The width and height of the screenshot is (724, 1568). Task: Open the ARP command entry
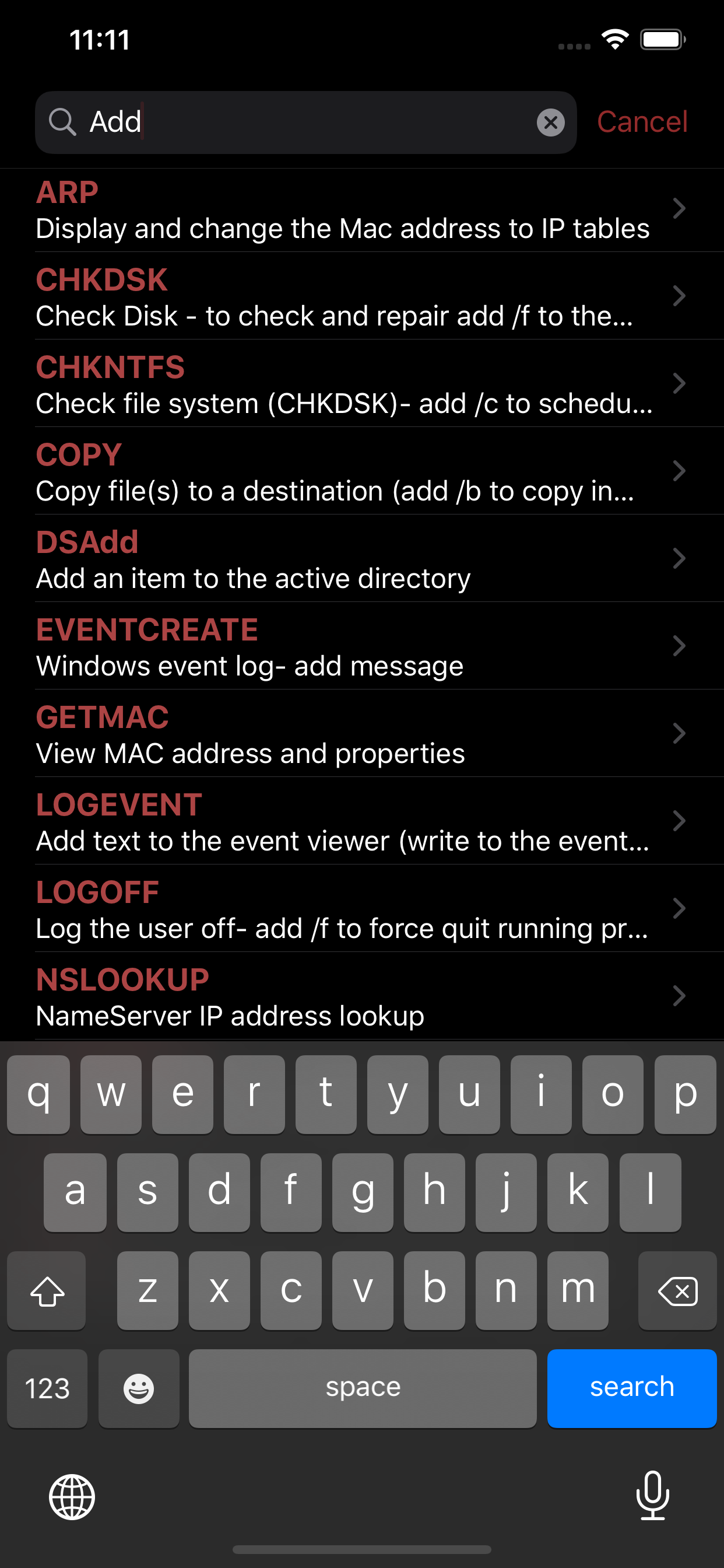tap(362, 210)
